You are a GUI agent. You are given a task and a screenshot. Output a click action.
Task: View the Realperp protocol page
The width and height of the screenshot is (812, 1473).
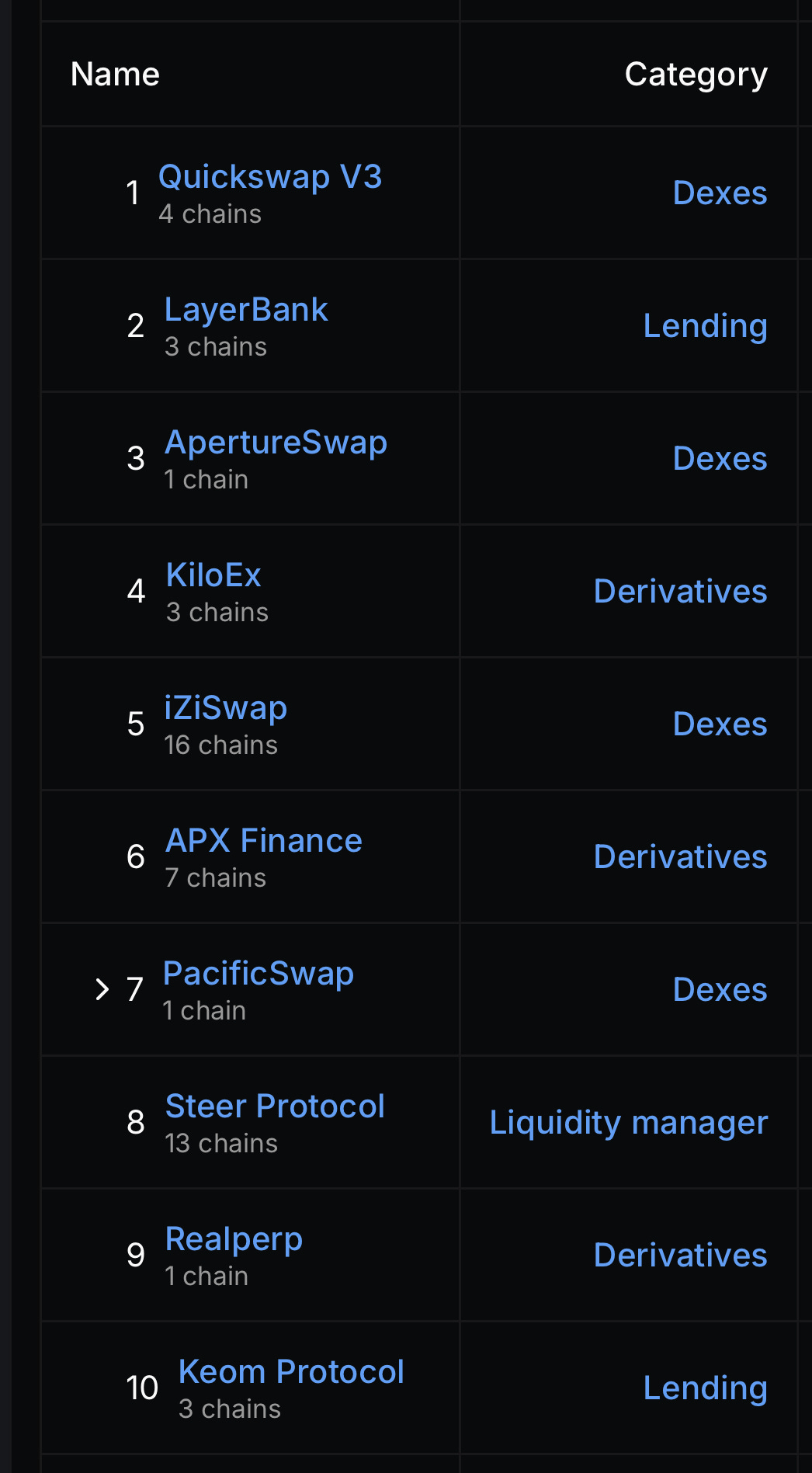(234, 1239)
